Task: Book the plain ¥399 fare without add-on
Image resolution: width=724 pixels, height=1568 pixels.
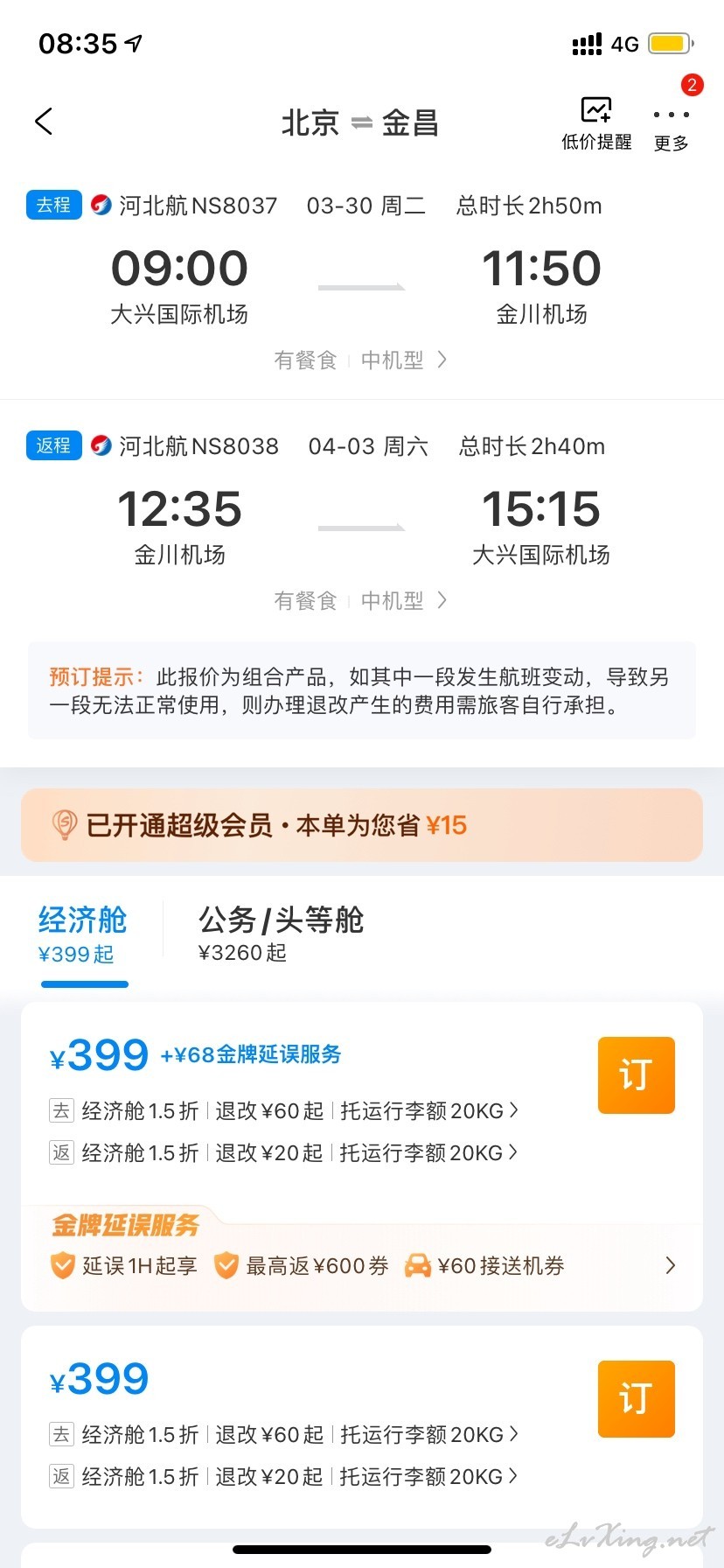Action: pyautogui.click(x=636, y=1398)
